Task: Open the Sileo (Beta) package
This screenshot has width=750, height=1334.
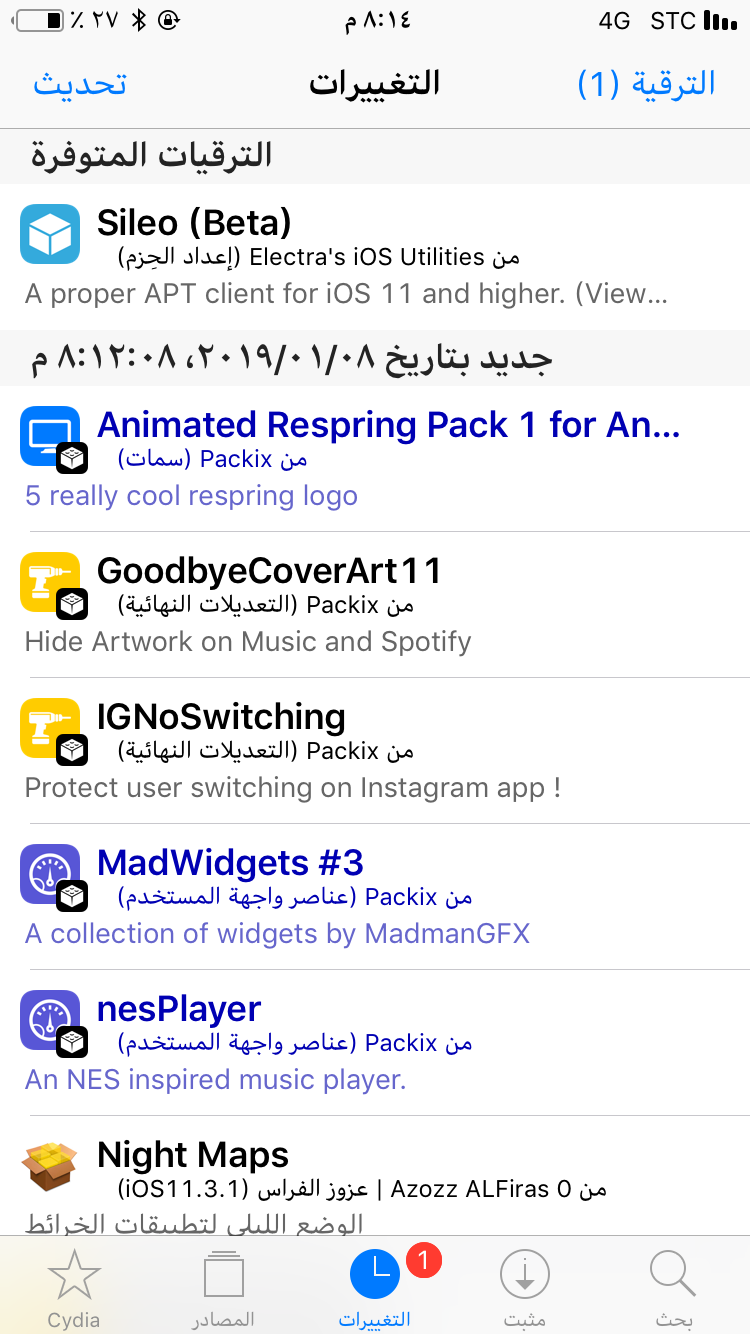Action: pos(375,256)
